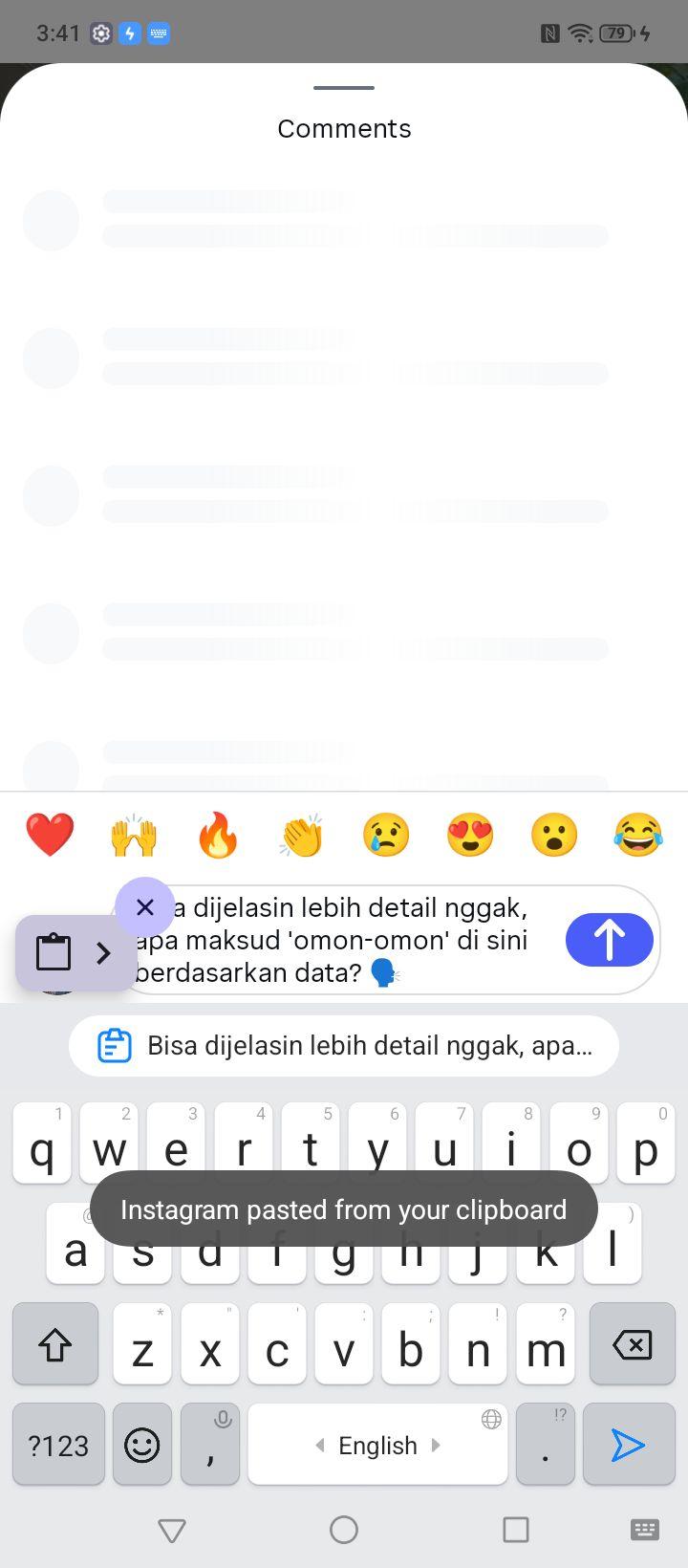Viewport: 688px width, 1568px height.
Task: Insert the raised hands emoji
Action: pos(134,835)
